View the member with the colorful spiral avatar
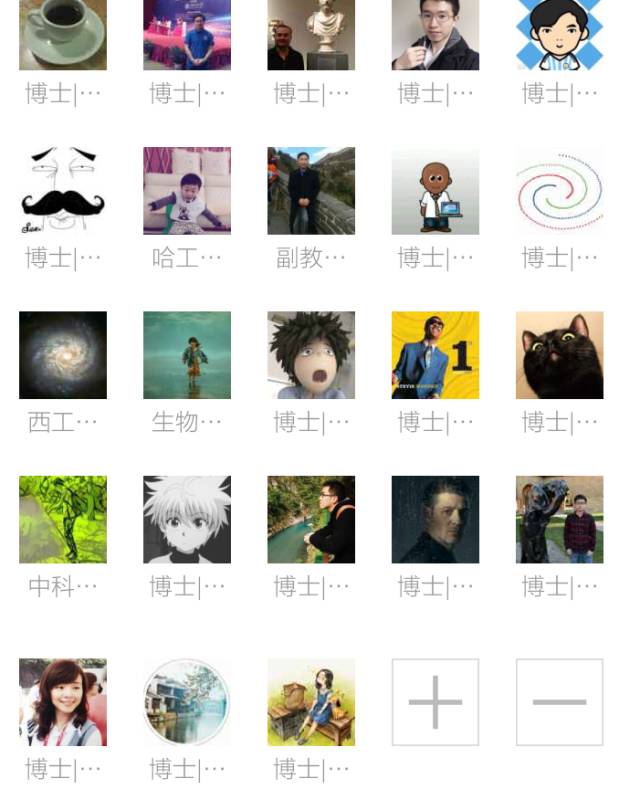Image resolution: width=640 pixels, height=789 pixels. 559,191
